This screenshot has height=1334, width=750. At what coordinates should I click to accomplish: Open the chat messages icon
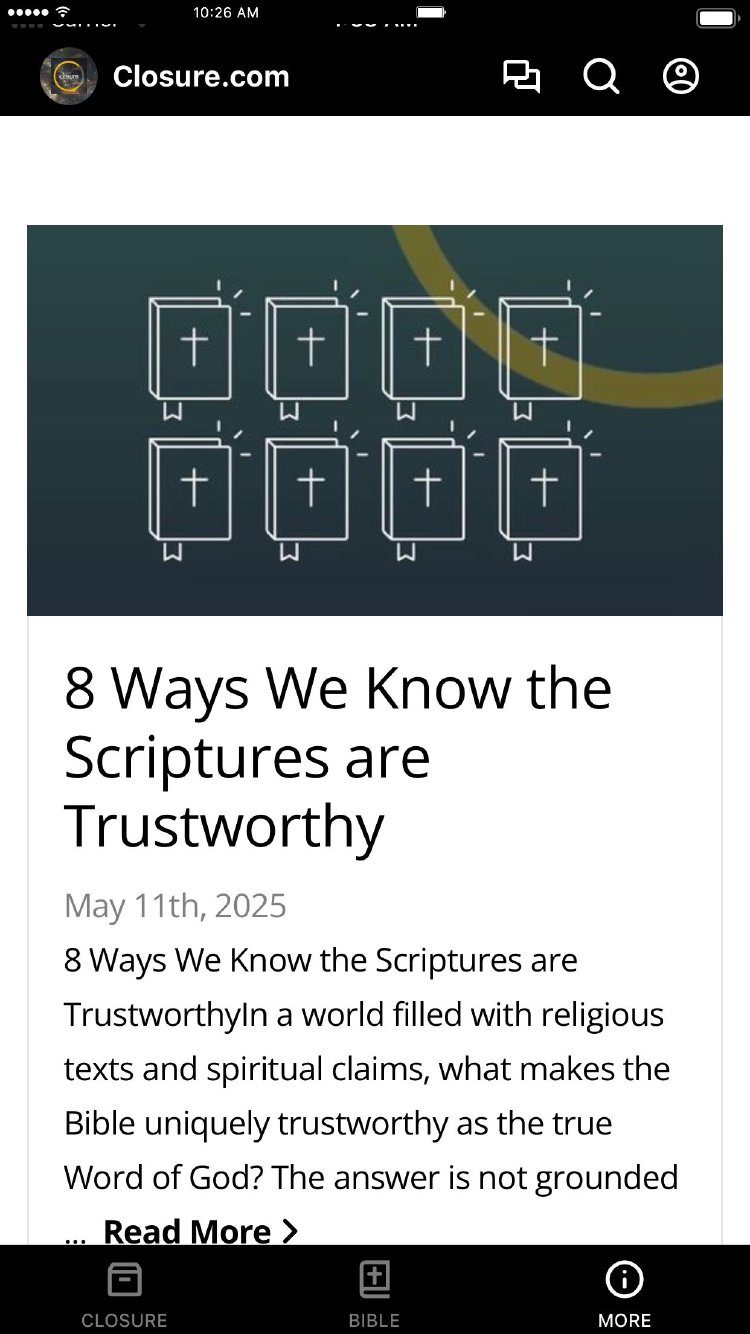(521, 77)
